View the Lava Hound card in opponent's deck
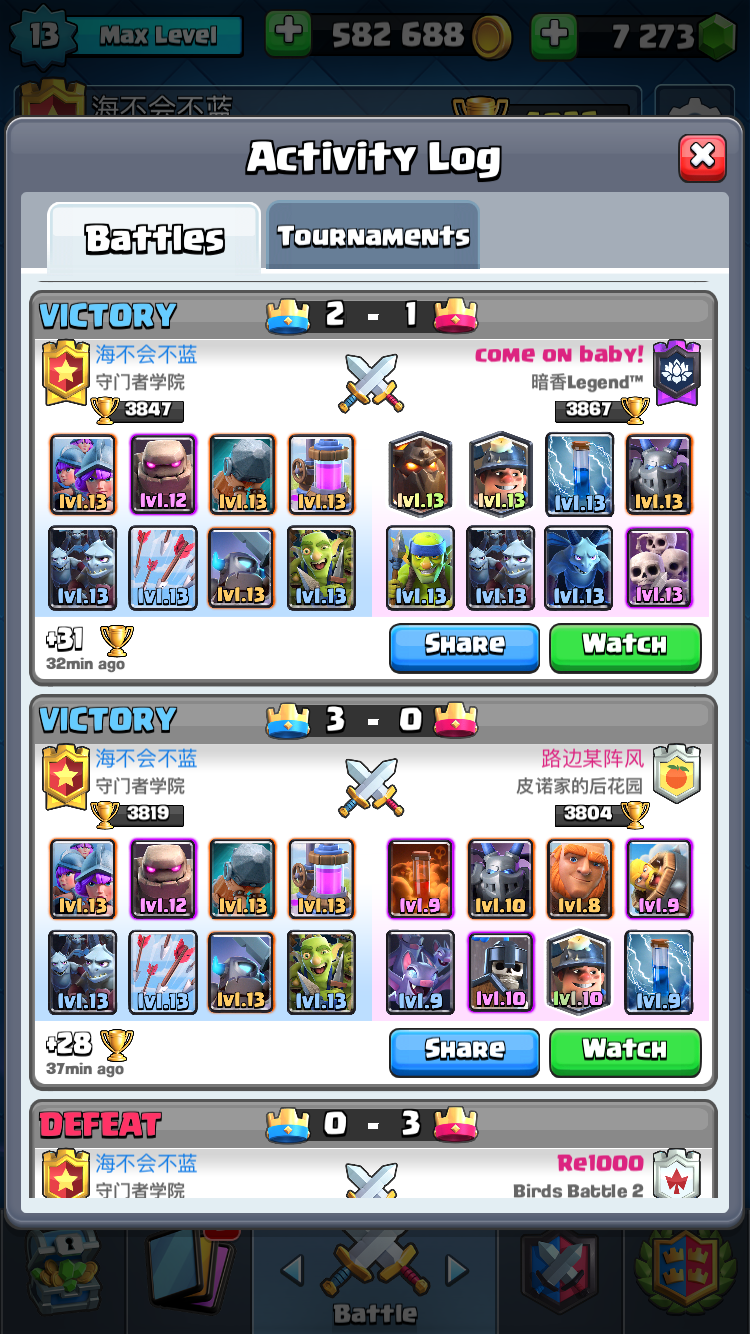Image resolution: width=750 pixels, height=1334 pixels. click(420, 474)
